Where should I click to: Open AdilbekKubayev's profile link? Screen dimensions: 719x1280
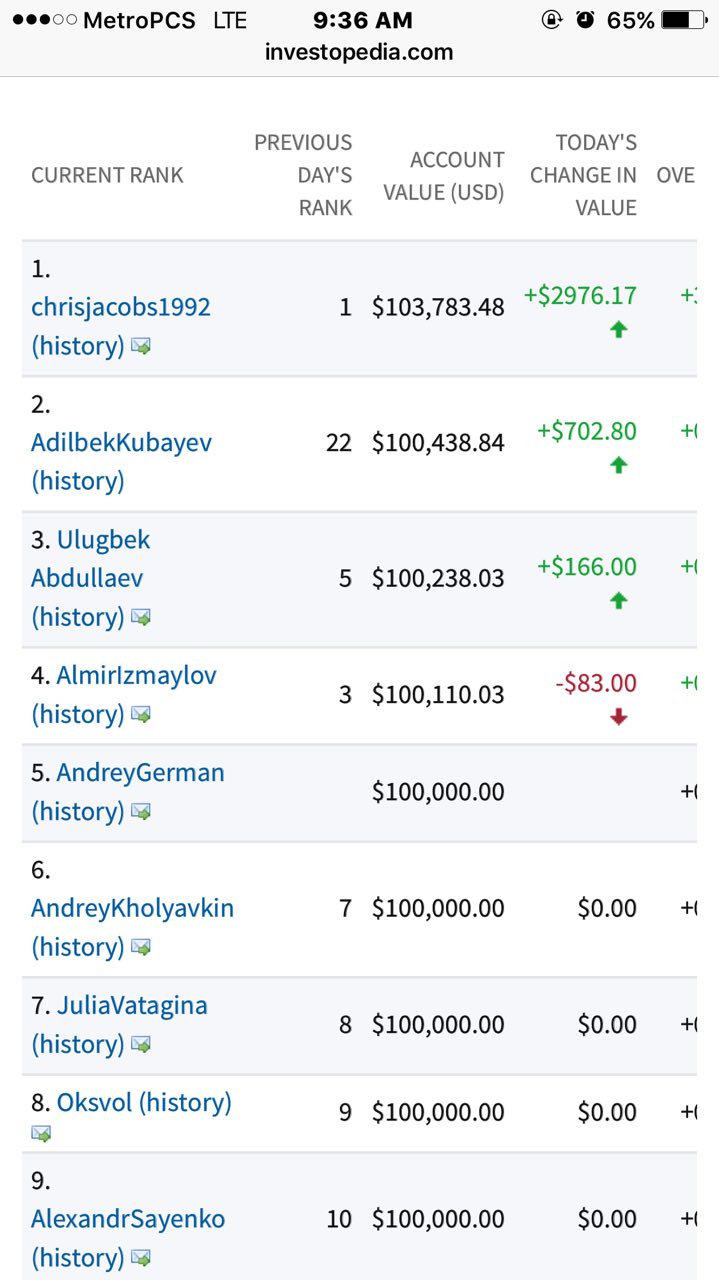(121, 442)
